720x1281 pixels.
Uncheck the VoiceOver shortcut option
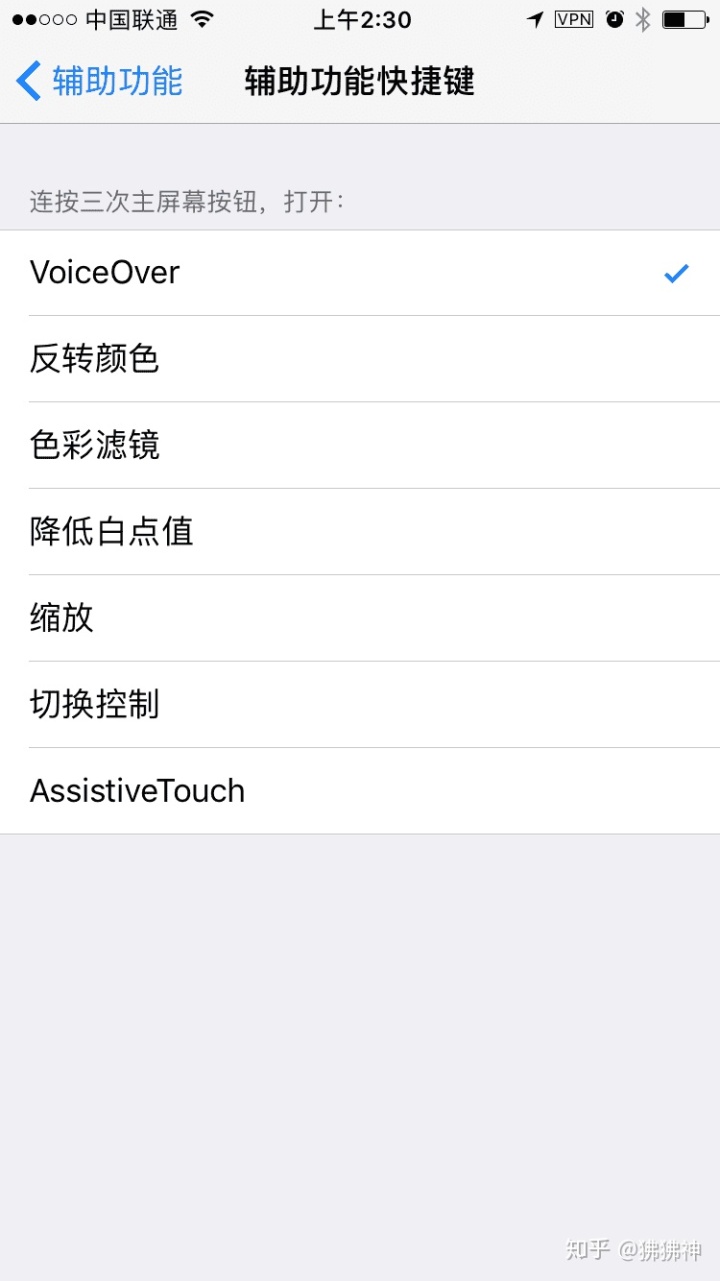pyautogui.click(x=360, y=273)
